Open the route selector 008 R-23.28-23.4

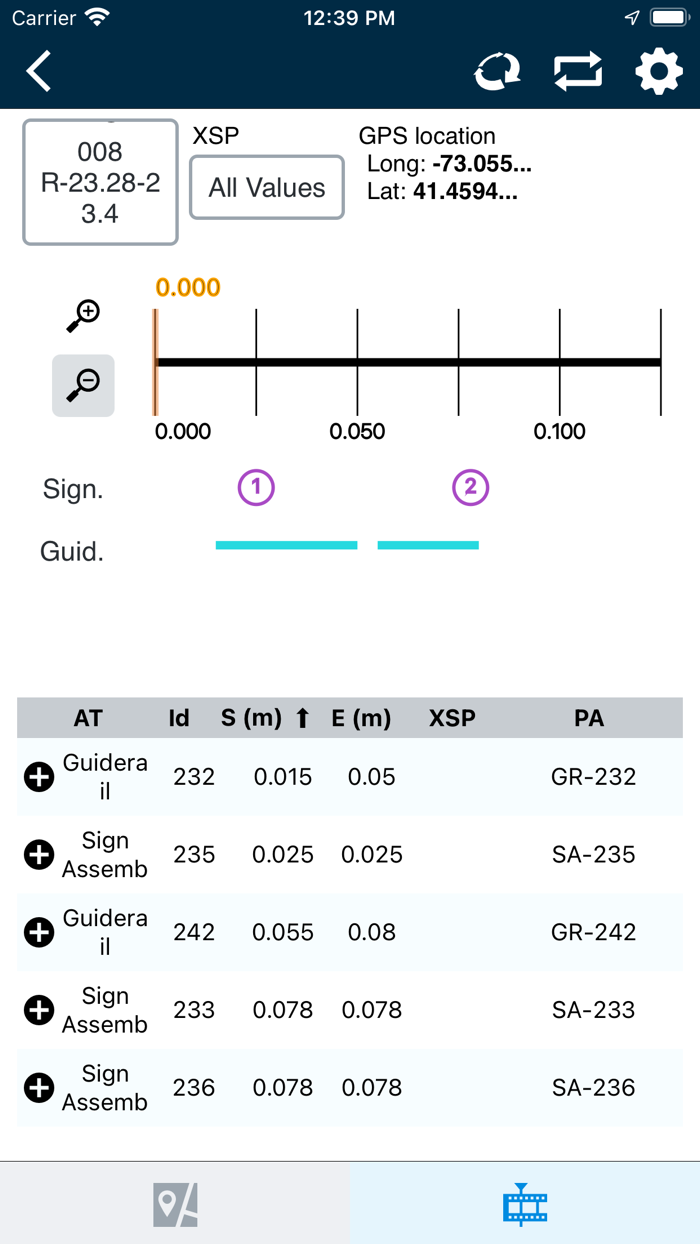coord(100,182)
